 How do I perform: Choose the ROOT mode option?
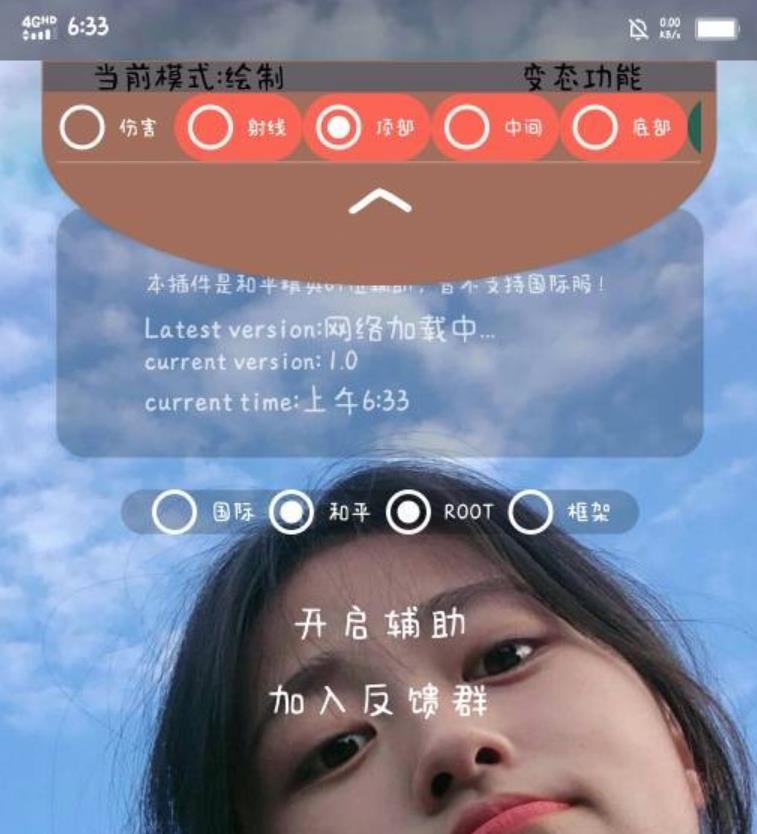(408, 513)
